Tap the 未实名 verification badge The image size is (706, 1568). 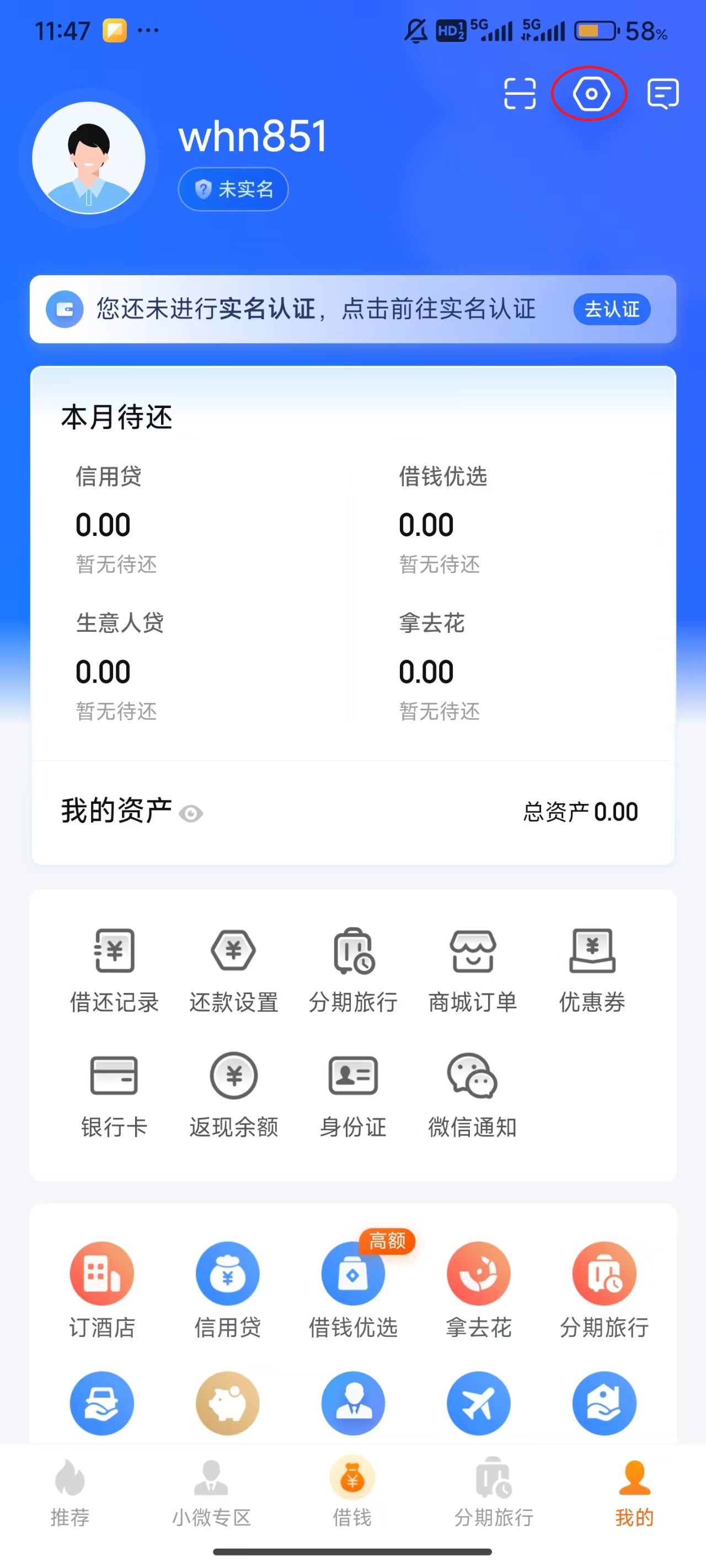pos(233,189)
